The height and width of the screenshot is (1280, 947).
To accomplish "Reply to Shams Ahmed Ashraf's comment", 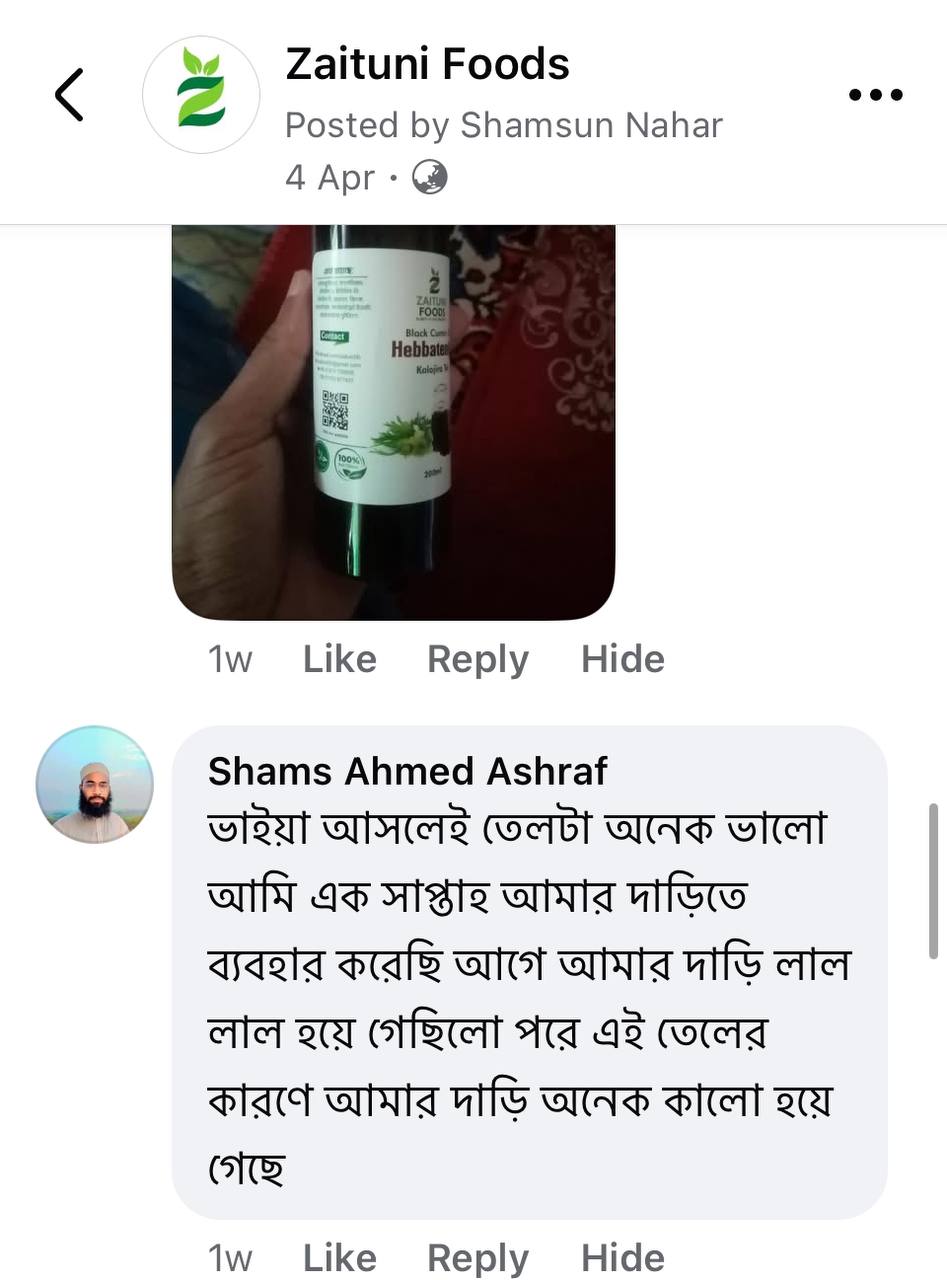I will point(478,1257).
